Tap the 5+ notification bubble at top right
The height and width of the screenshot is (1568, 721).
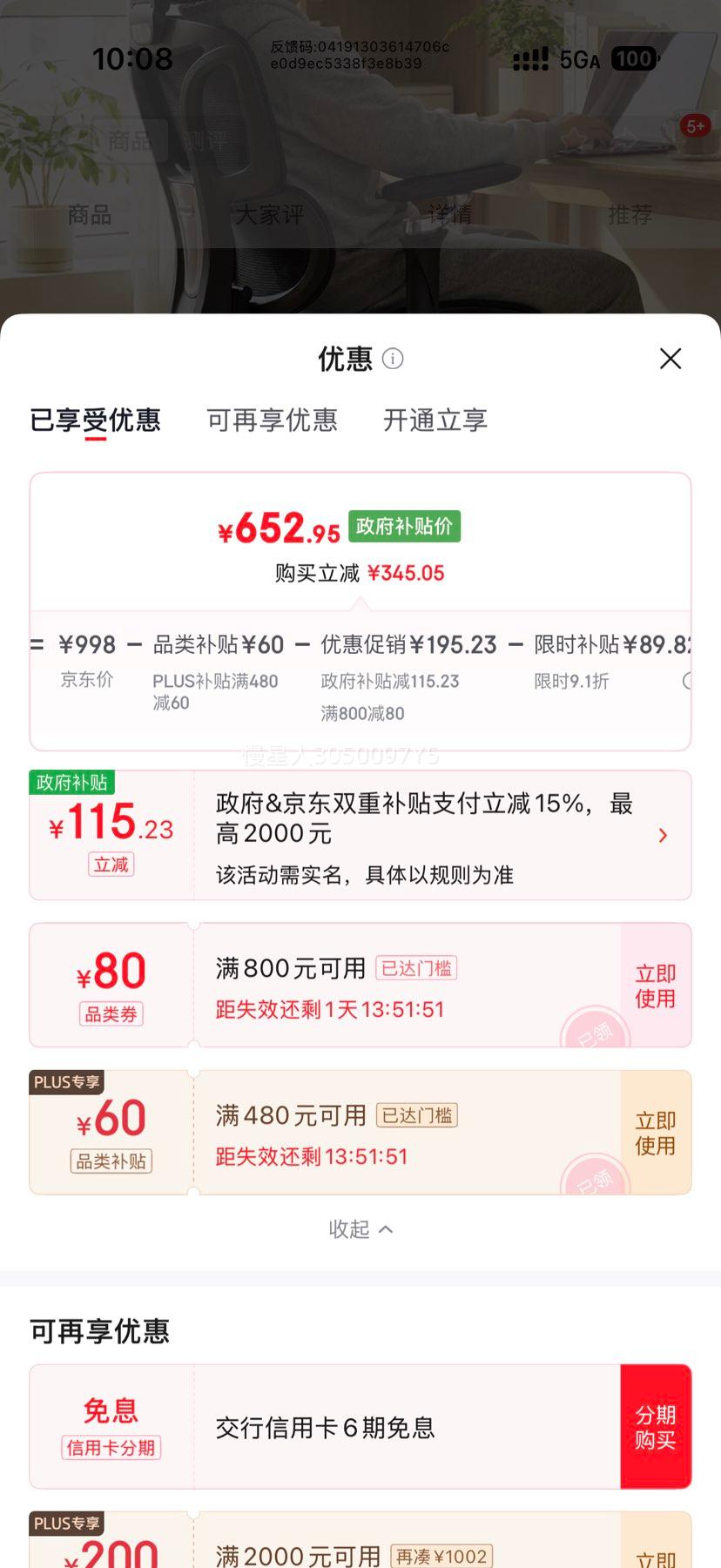pos(694,126)
